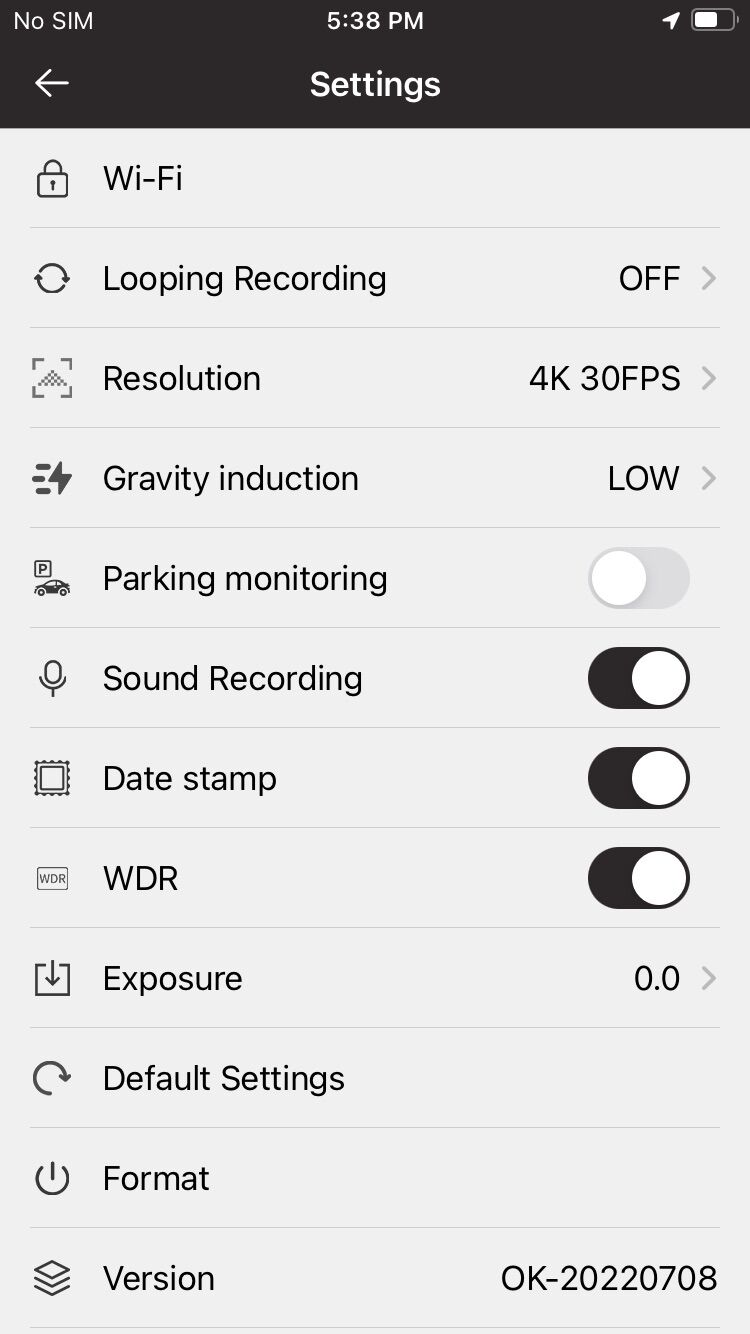The height and width of the screenshot is (1334, 750).
Task: Enable Parking monitoring switch
Action: (638, 578)
